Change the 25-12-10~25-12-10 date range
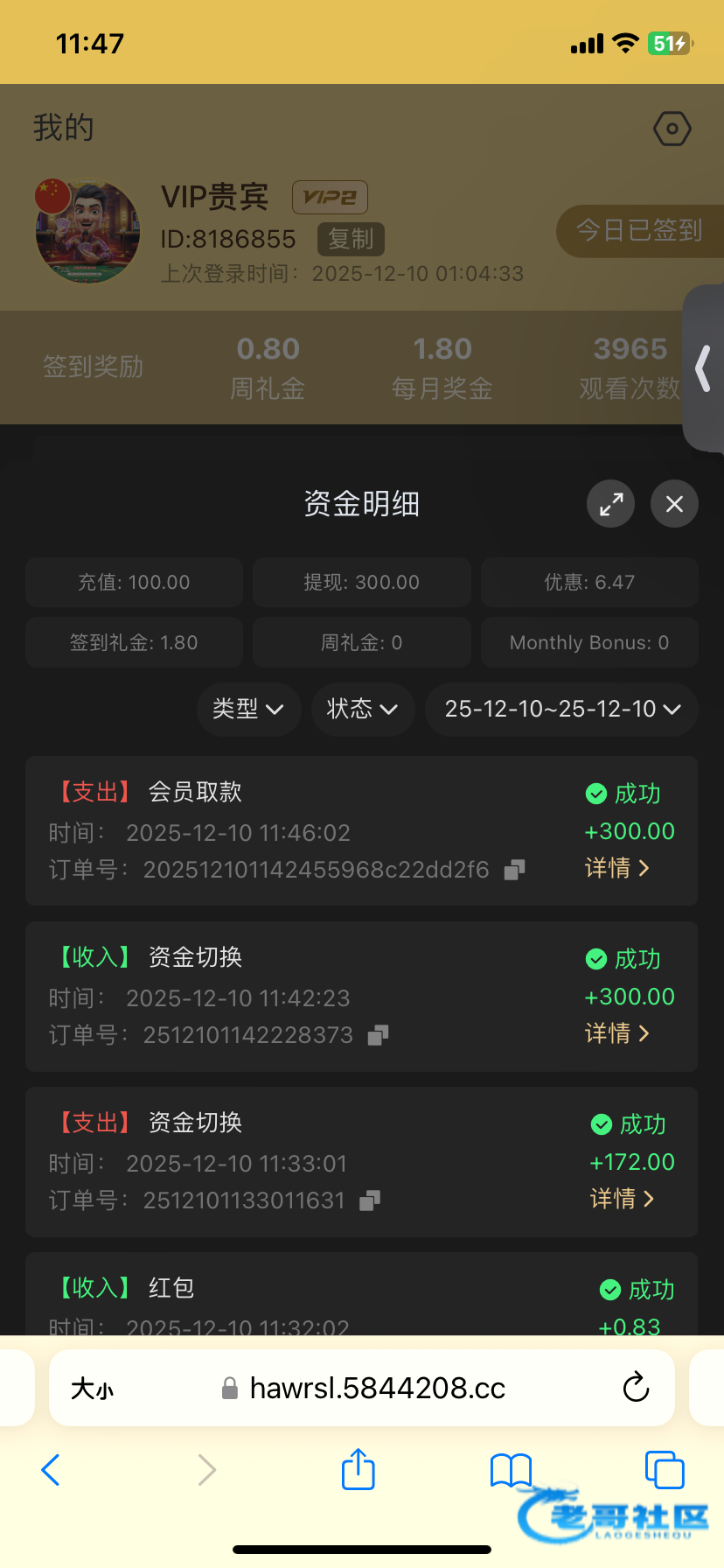Image resolution: width=724 pixels, height=1568 pixels. tap(561, 709)
